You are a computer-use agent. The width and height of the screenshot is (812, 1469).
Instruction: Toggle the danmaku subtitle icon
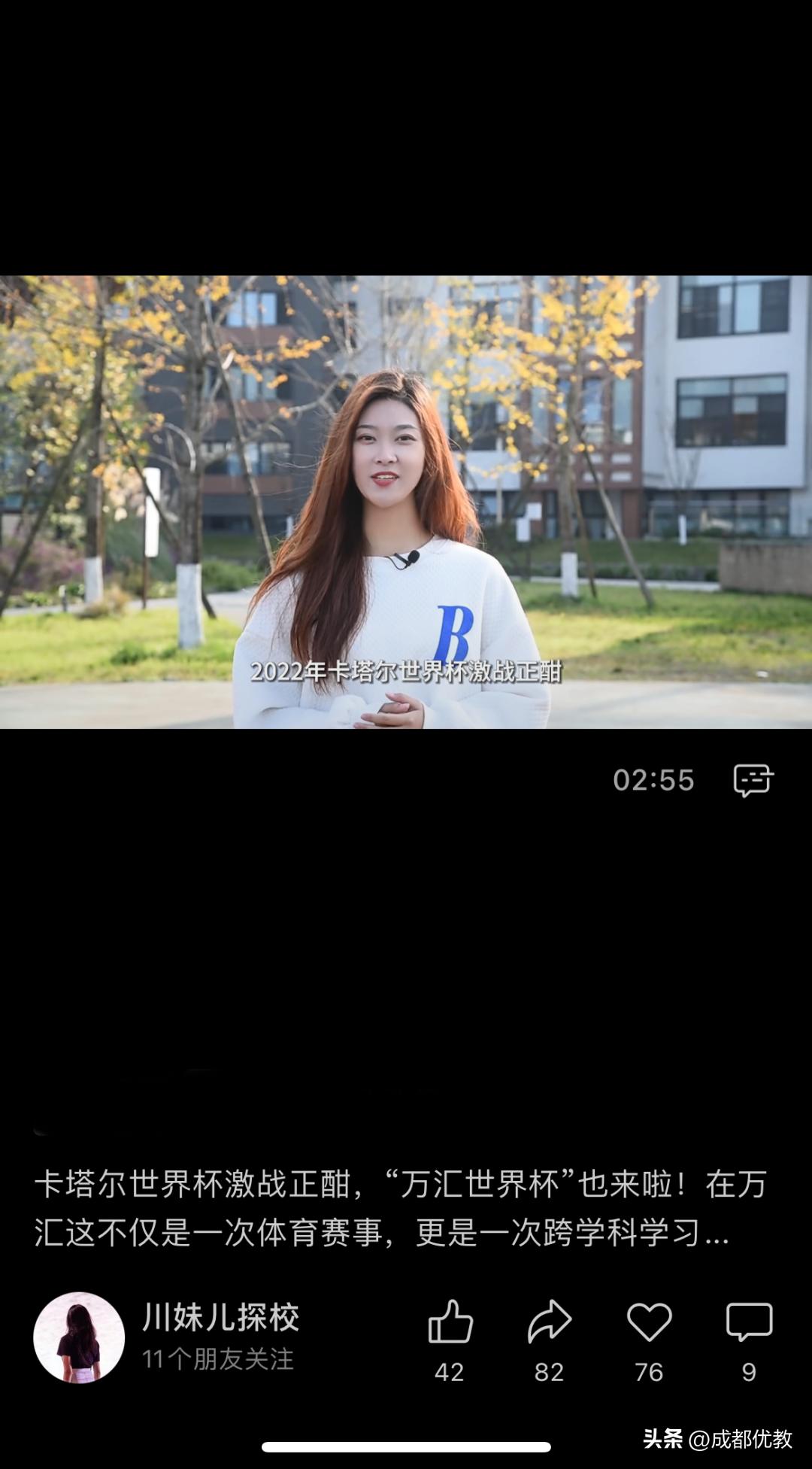(x=753, y=780)
